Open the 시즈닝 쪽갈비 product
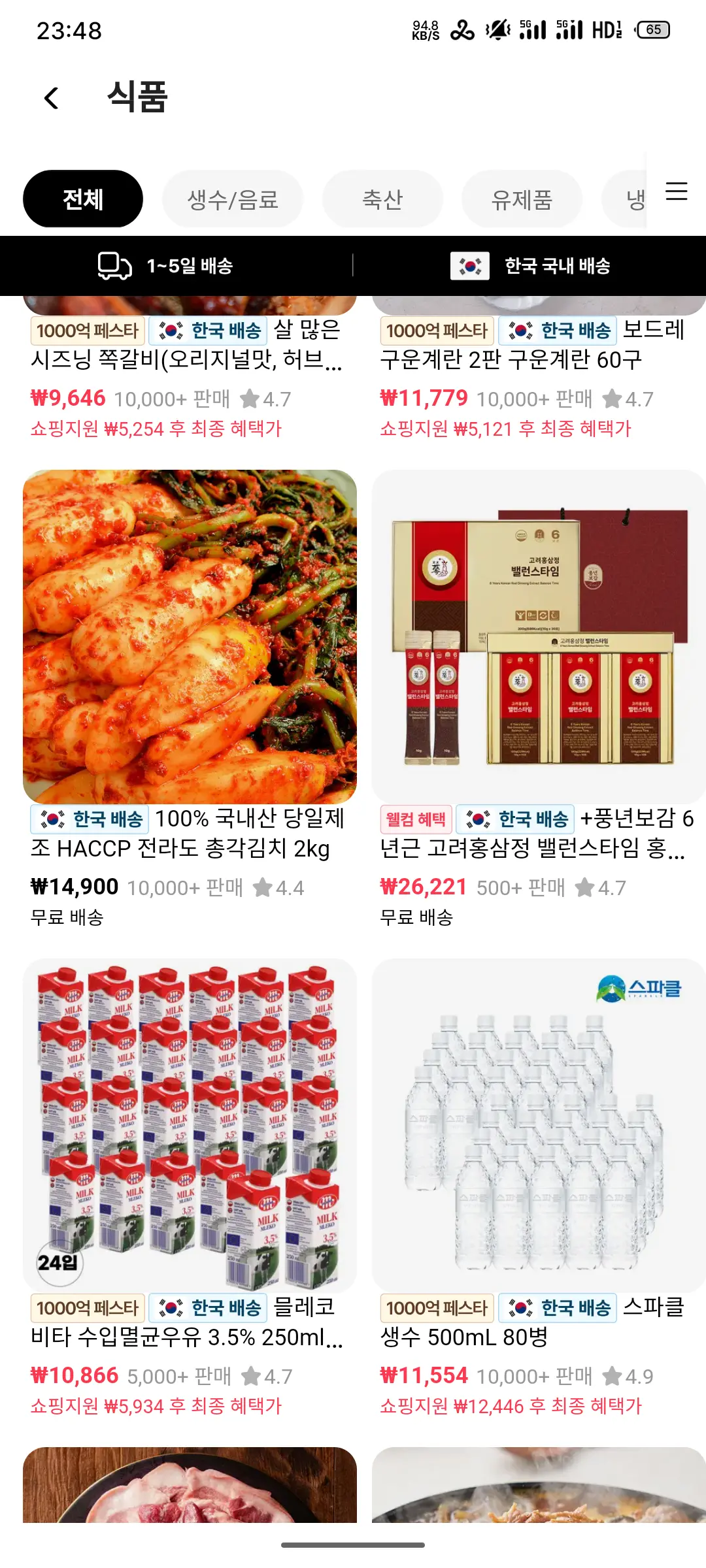Screen dimensions: 706x1568 click(x=186, y=359)
